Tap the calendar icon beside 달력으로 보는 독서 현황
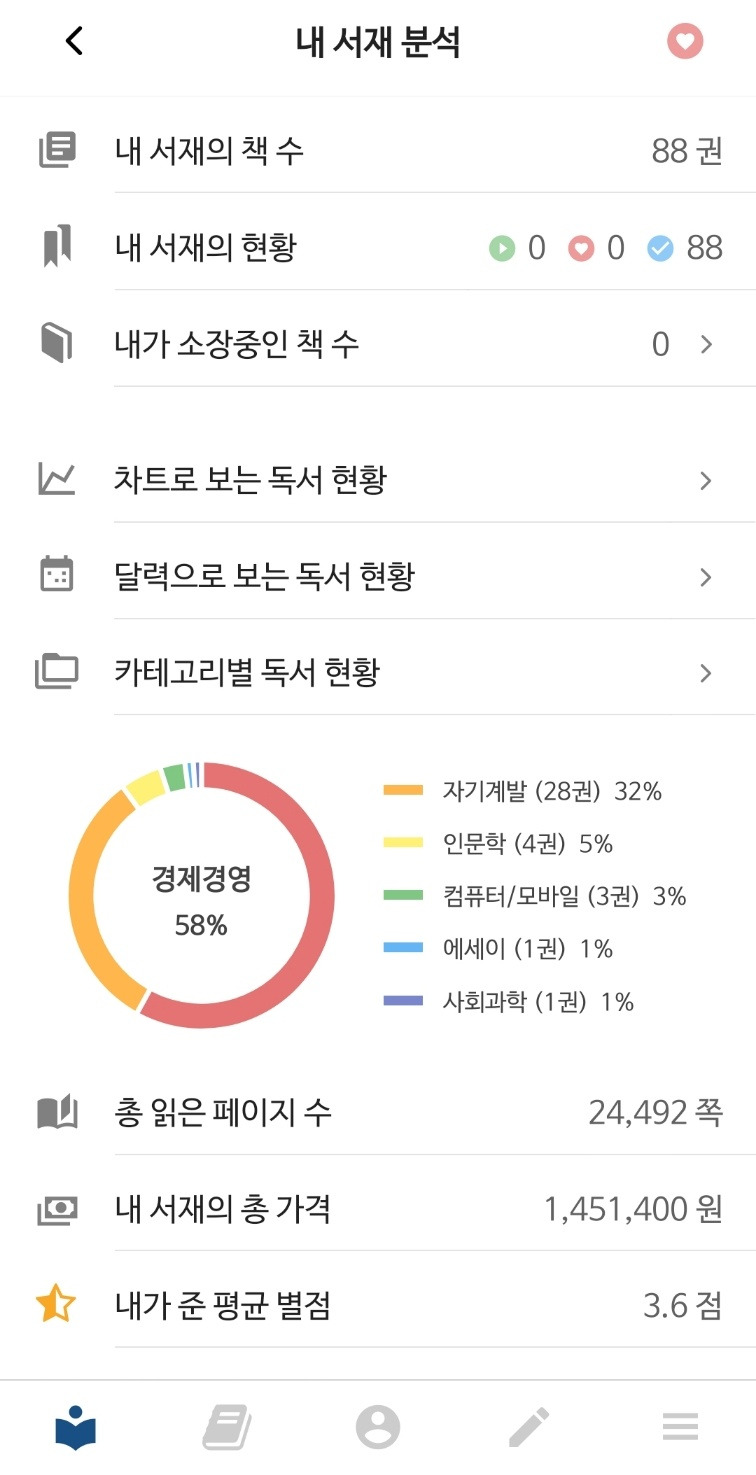The width and height of the screenshot is (756, 1475). click(x=57, y=574)
